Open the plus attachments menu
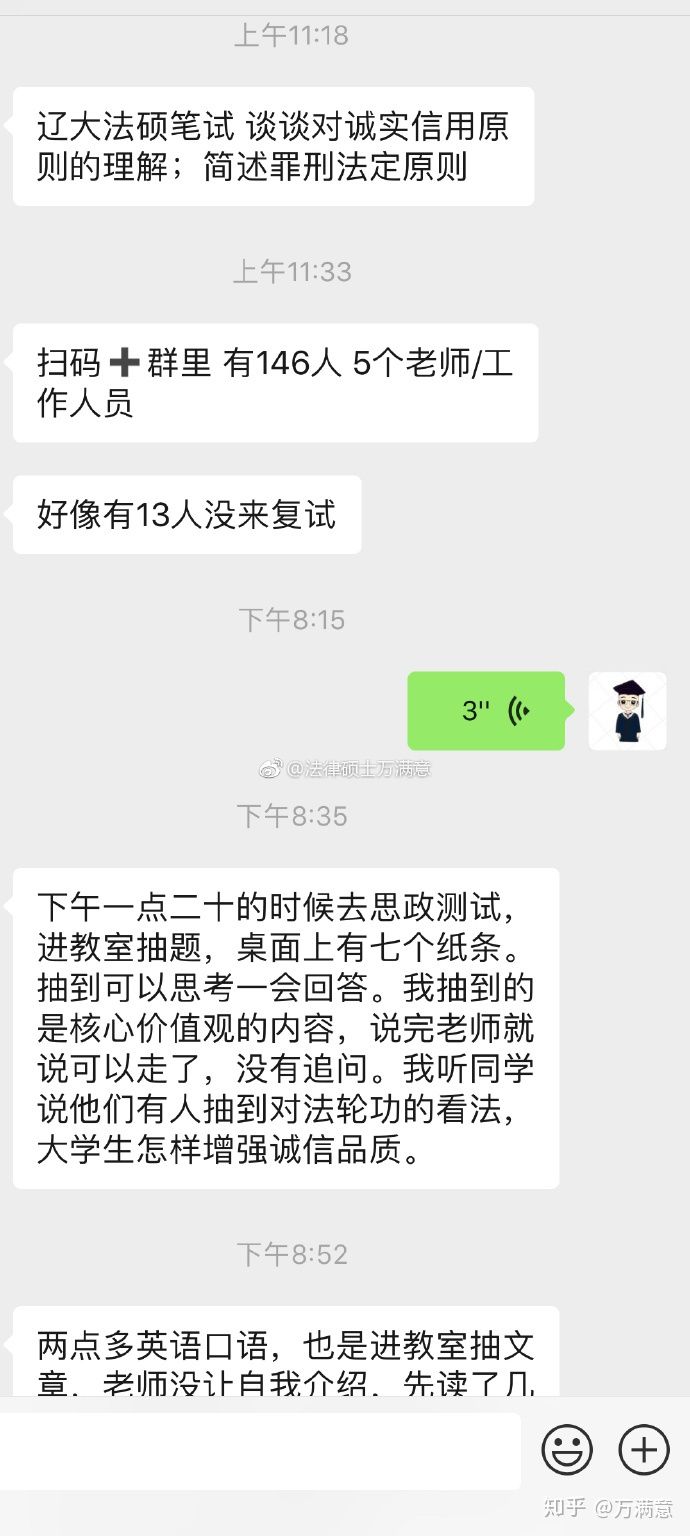The height and width of the screenshot is (1536, 690). 643,1449
